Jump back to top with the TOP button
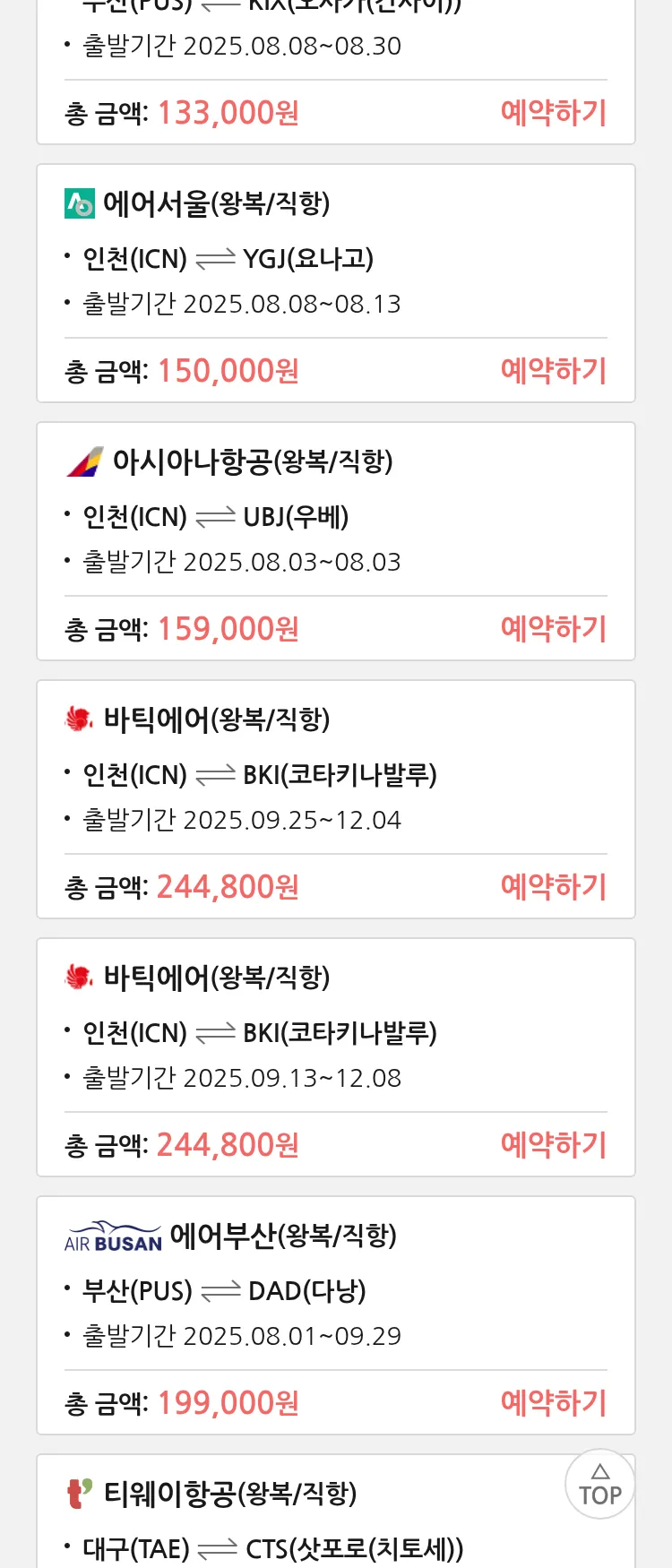 pos(599,1485)
